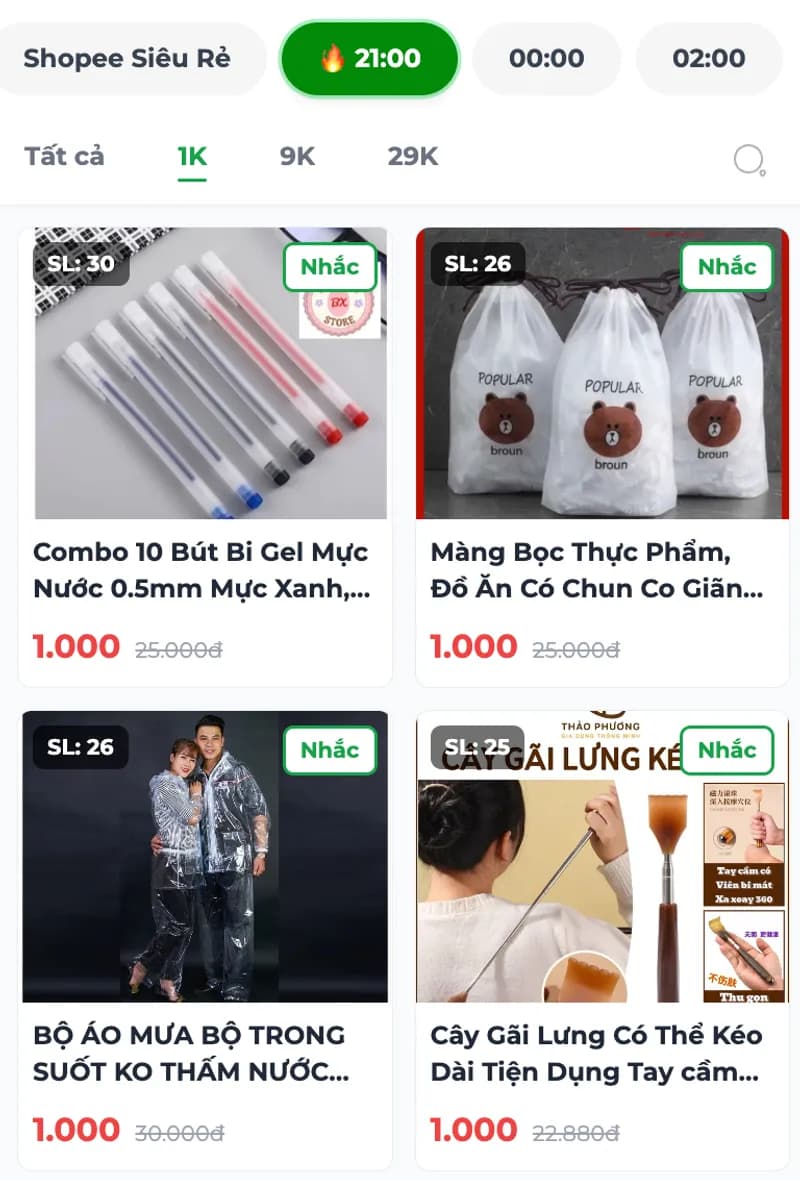
Task: Select the 02:00 upcoming time slot
Action: 709,58
